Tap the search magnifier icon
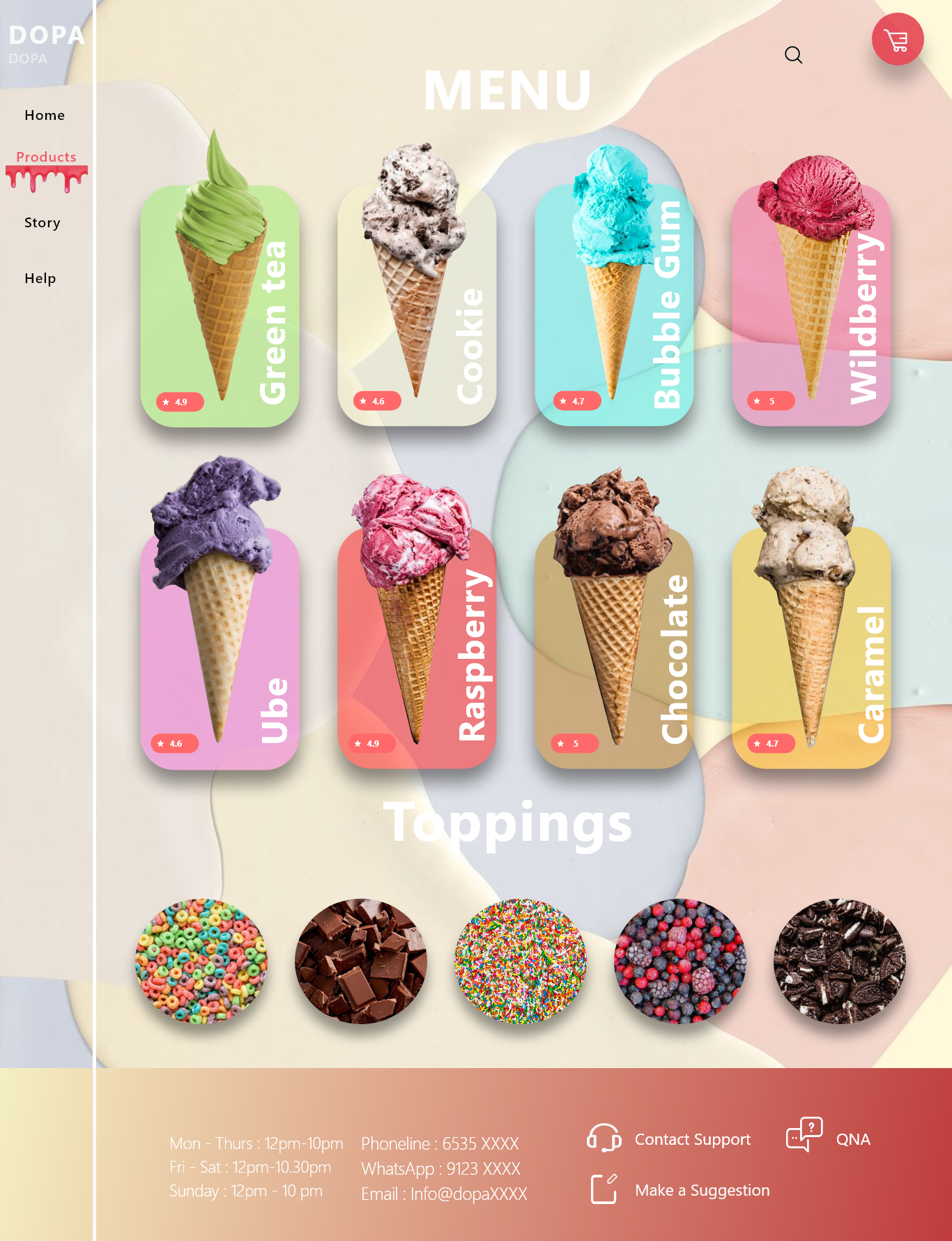The height and width of the screenshot is (1241, 952). coord(793,54)
